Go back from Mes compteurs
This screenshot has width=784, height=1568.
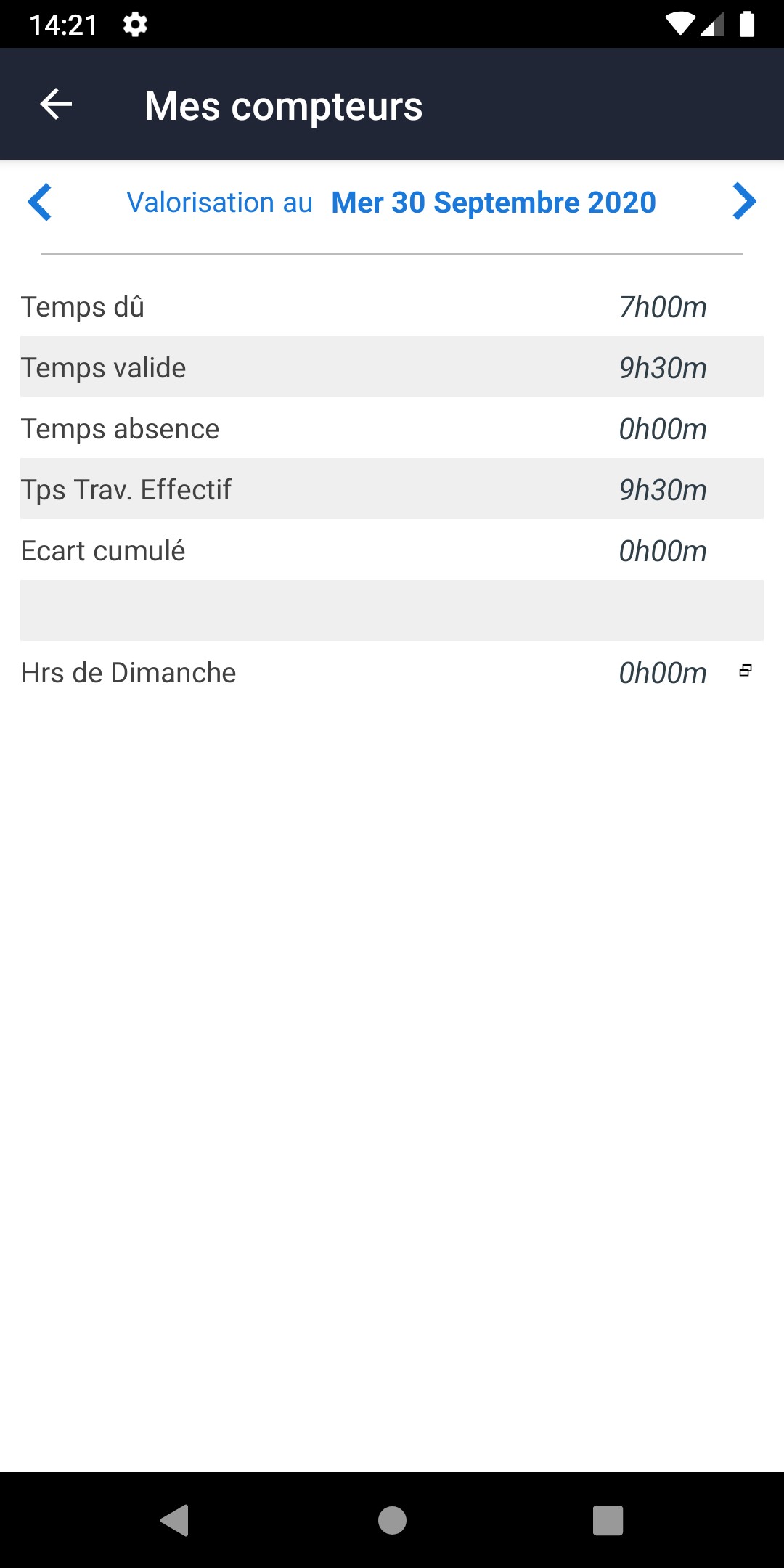coord(56,105)
